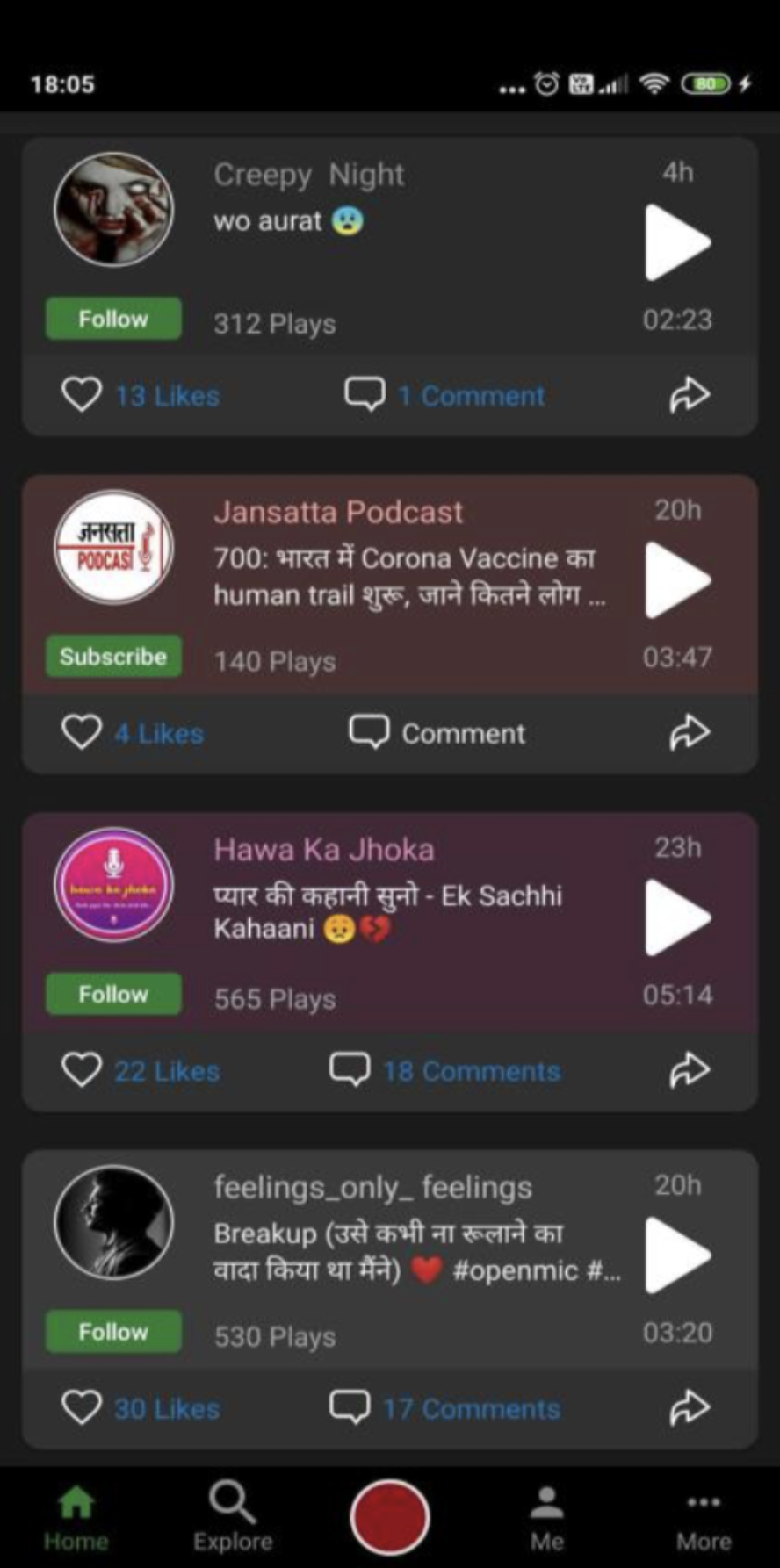780x1568 pixels.
Task: Play the Breakup audio by feelings_only_feelings
Action: (x=676, y=1255)
